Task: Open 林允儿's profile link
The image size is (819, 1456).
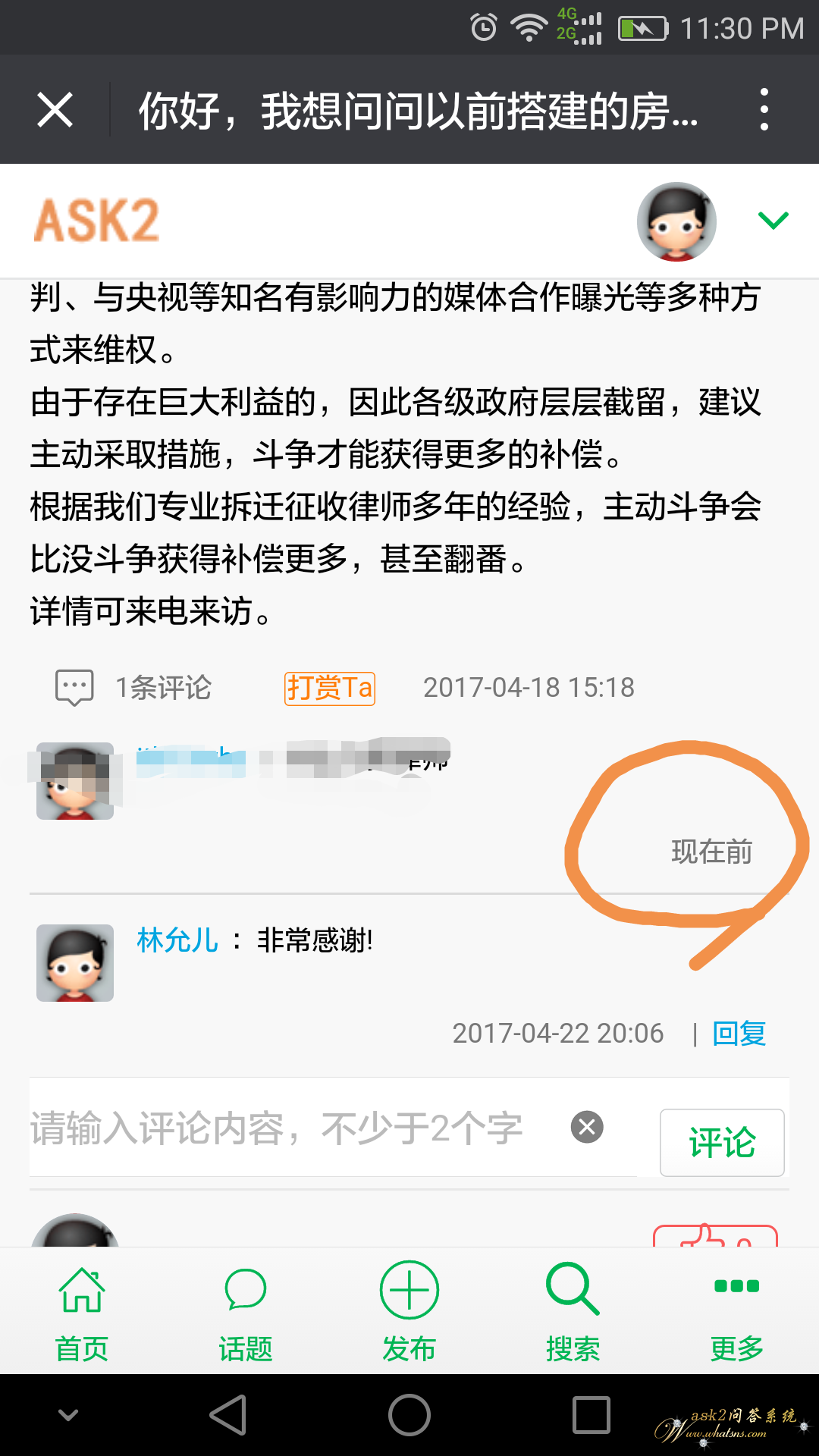Action: point(177,940)
